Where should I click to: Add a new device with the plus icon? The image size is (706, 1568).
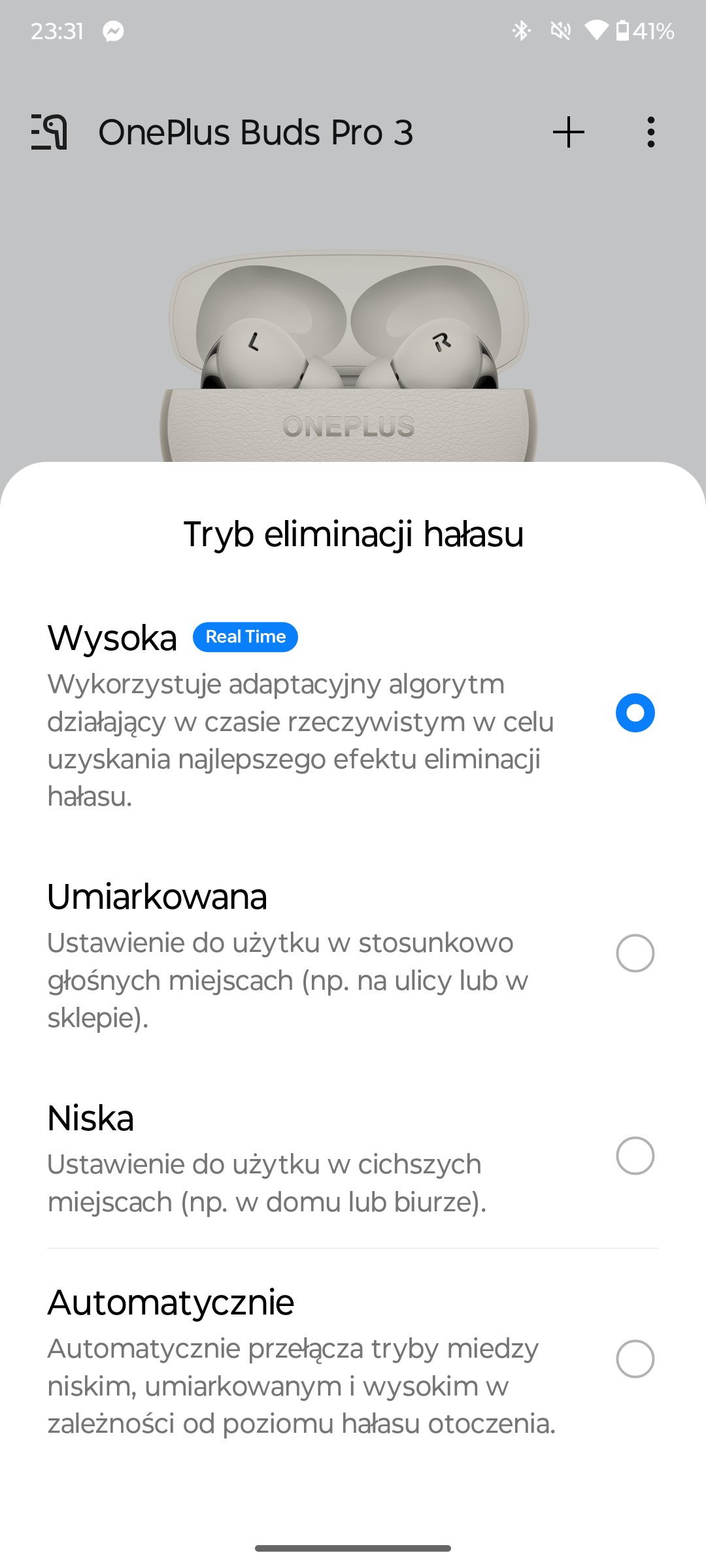point(569,132)
